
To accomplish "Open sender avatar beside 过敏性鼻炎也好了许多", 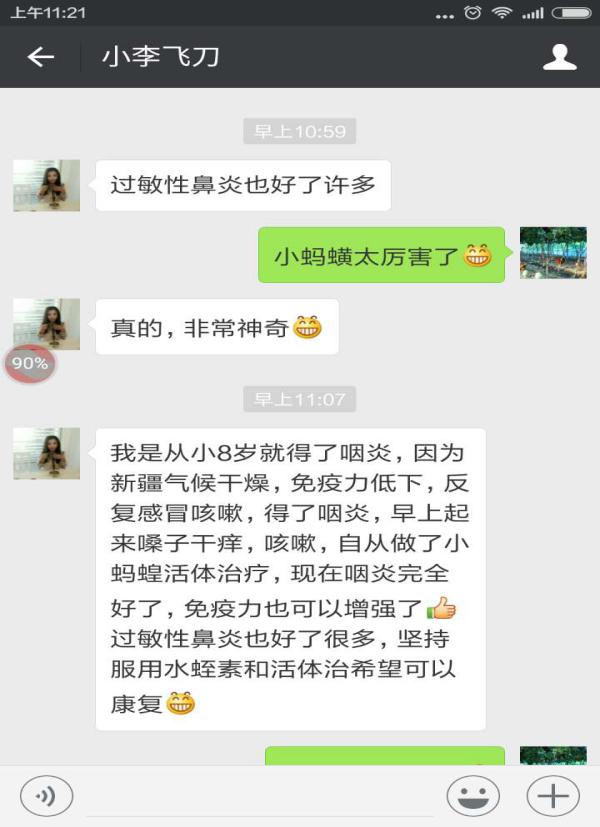I will 46,185.
